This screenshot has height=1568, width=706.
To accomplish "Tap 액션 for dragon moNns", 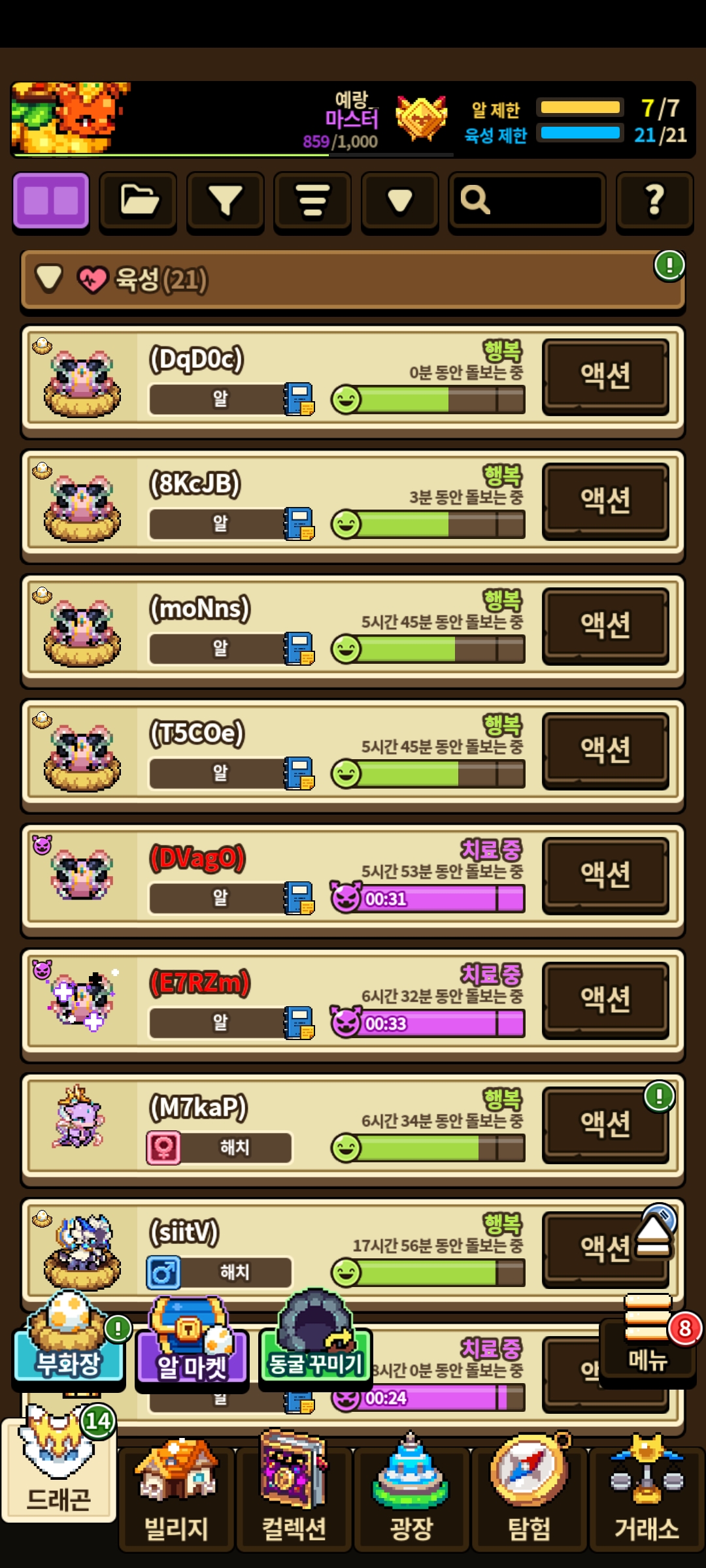I will (x=605, y=626).
